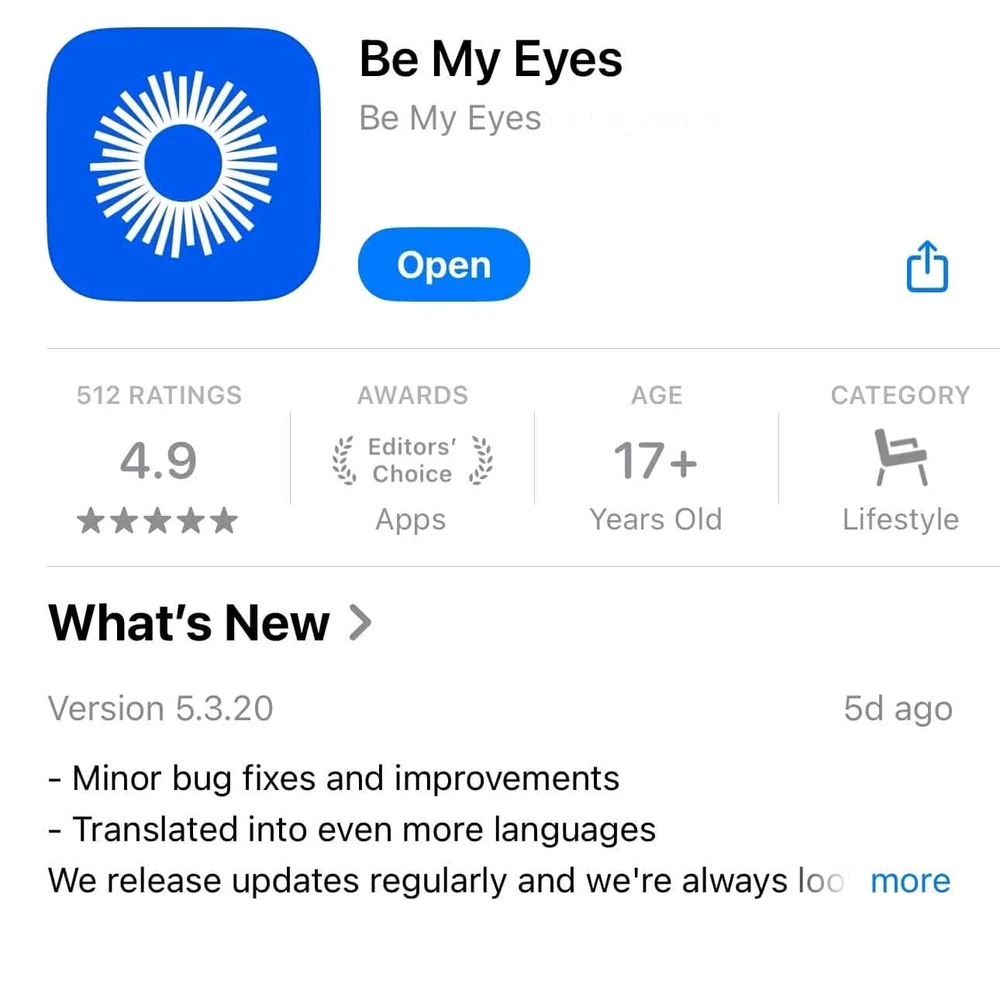Open the Editors' Choice award info
This screenshot has height=987, width=1000.
[x=411, y=460]
